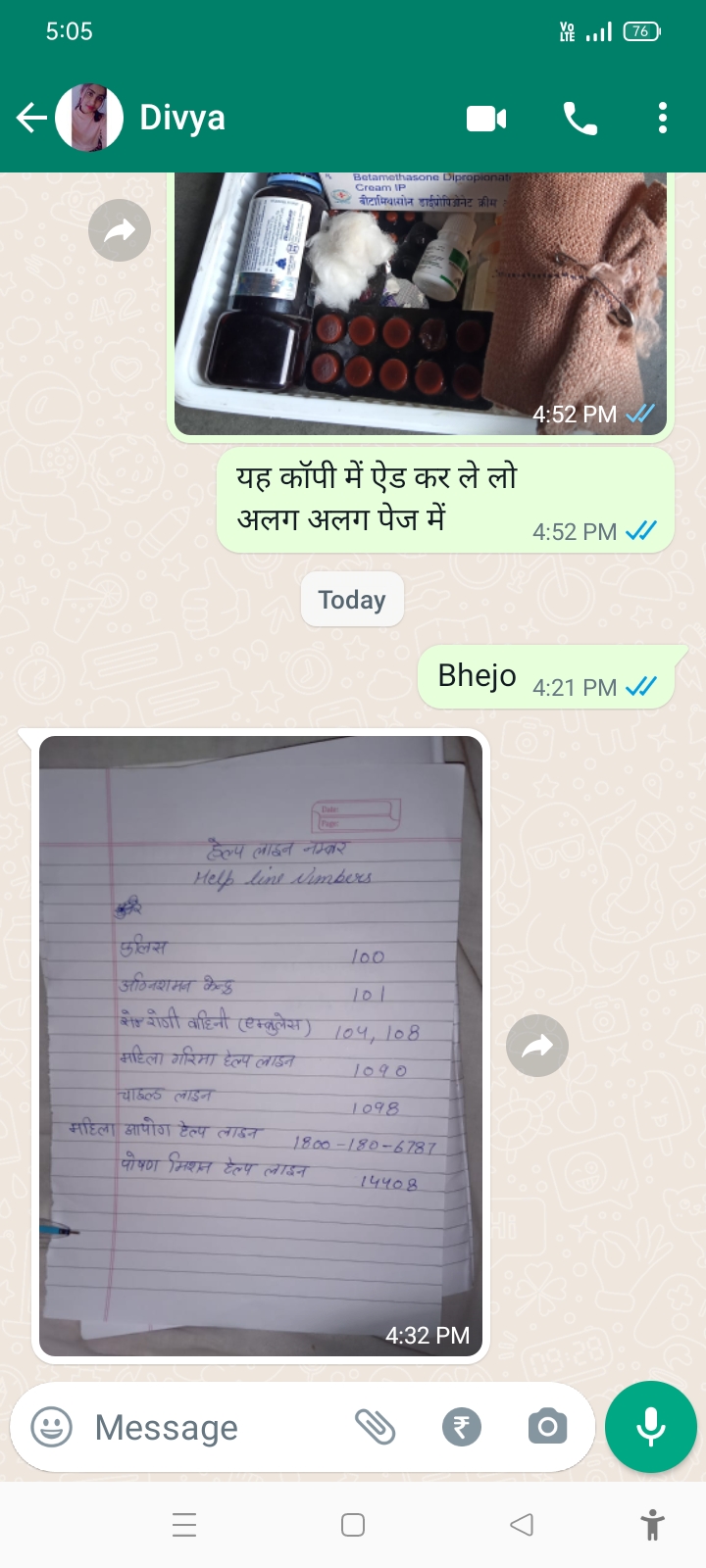Start a video call with Divya
Viewport: 706px width, 1568px height.
pos(486,119)
